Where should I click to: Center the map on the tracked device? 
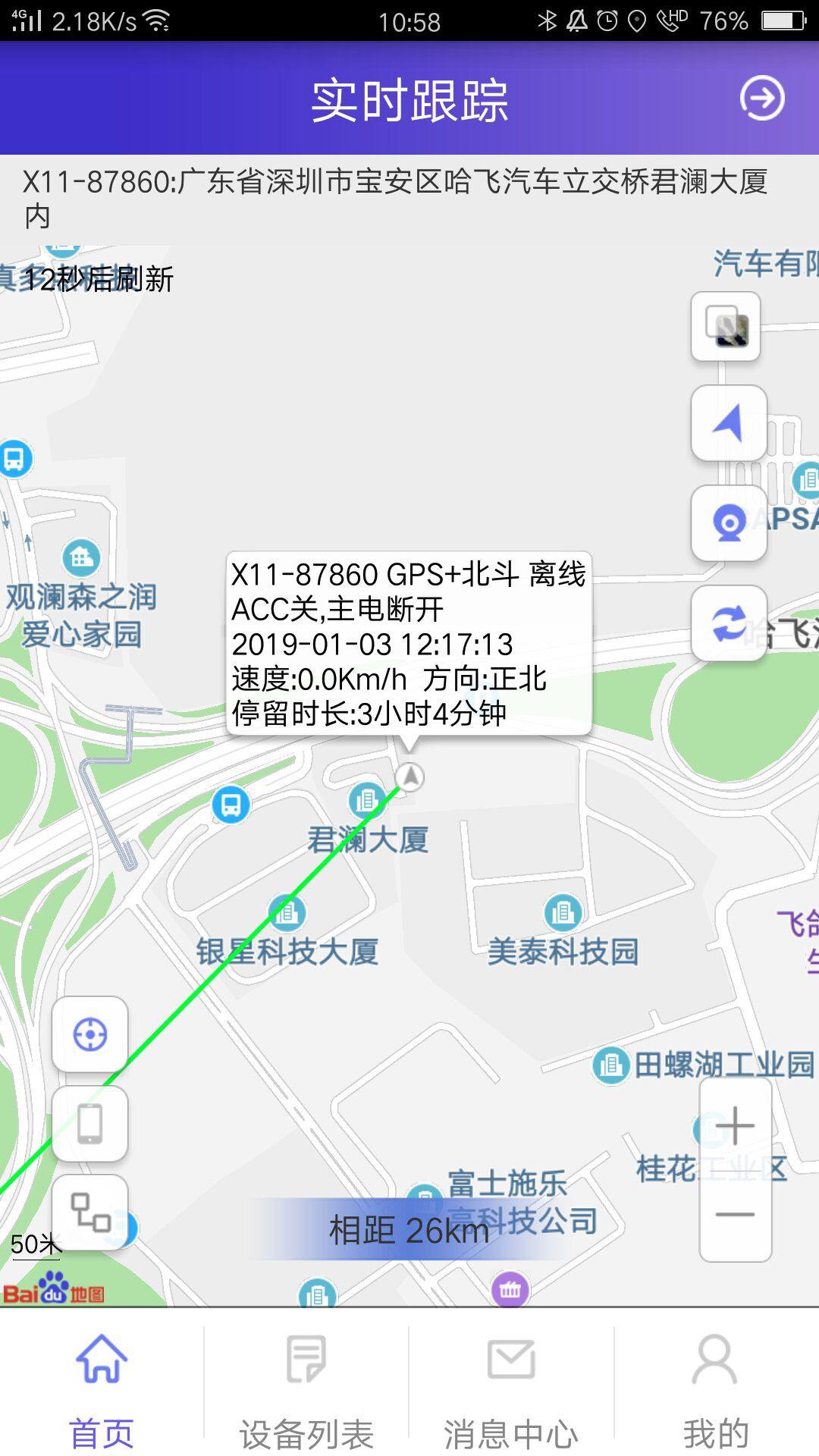(89, 1034)
